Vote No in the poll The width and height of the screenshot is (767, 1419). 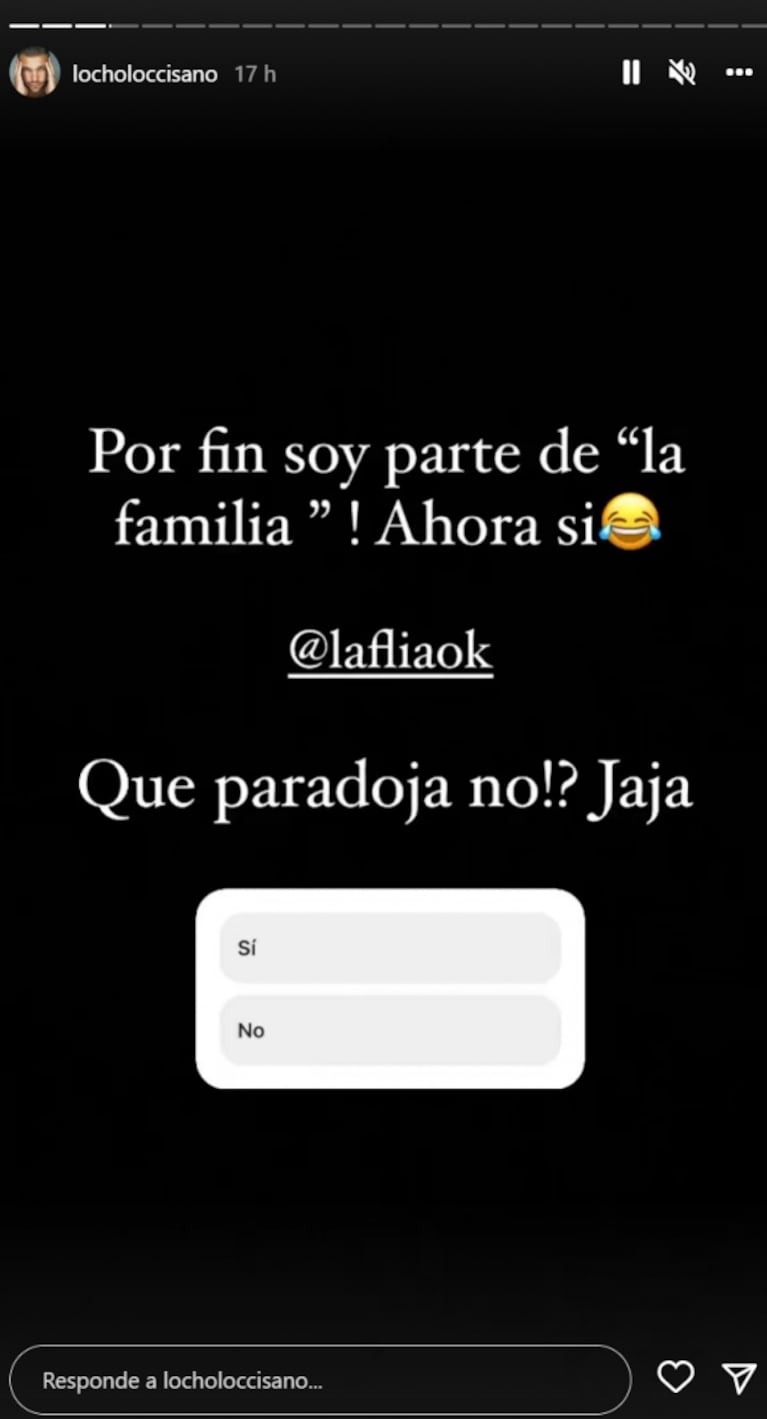click(390, 1030)
